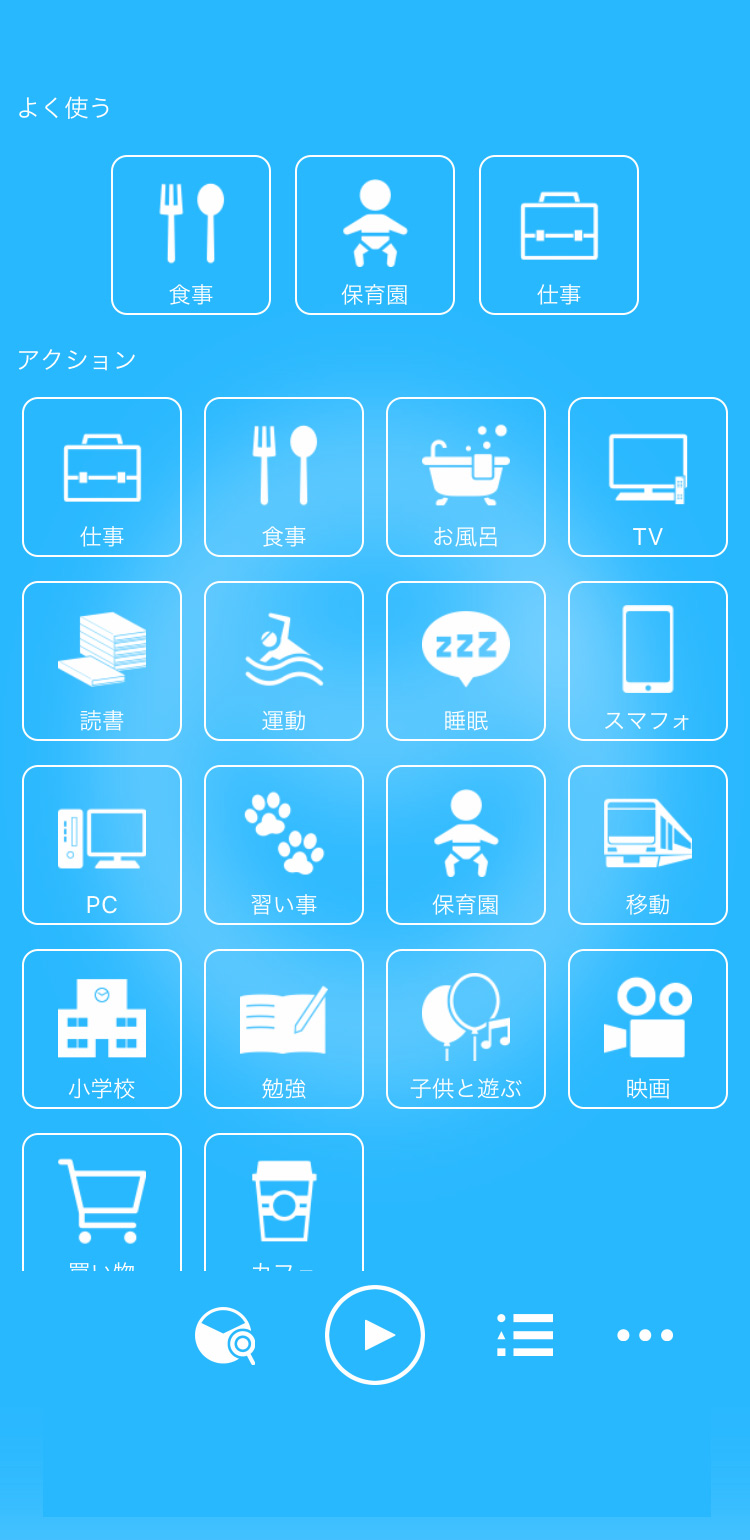
Task: Choose 仕事 under the アクション heading
Action: pos(102,477)
